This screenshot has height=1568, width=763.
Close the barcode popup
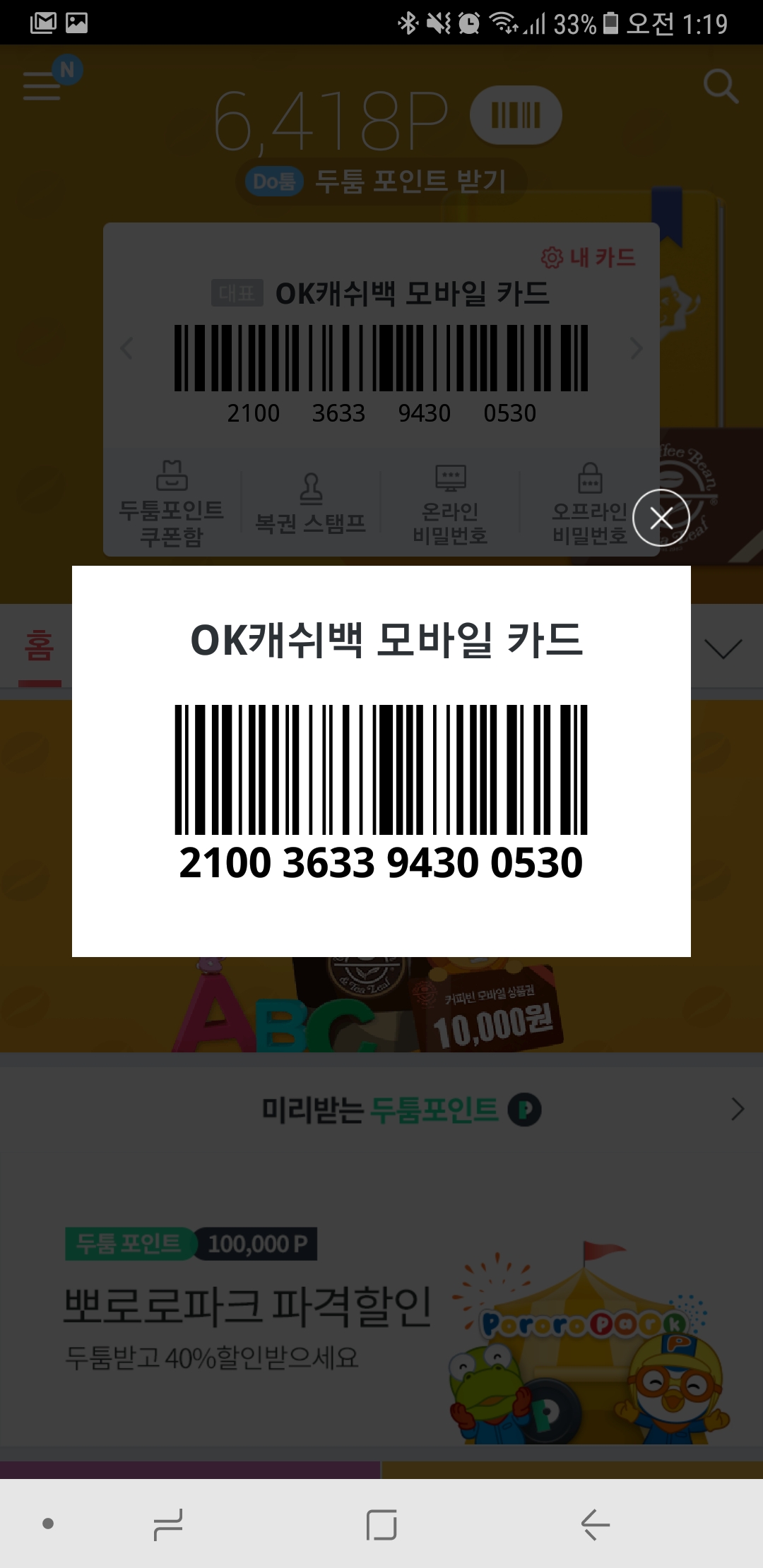click(x=661, y=518)
